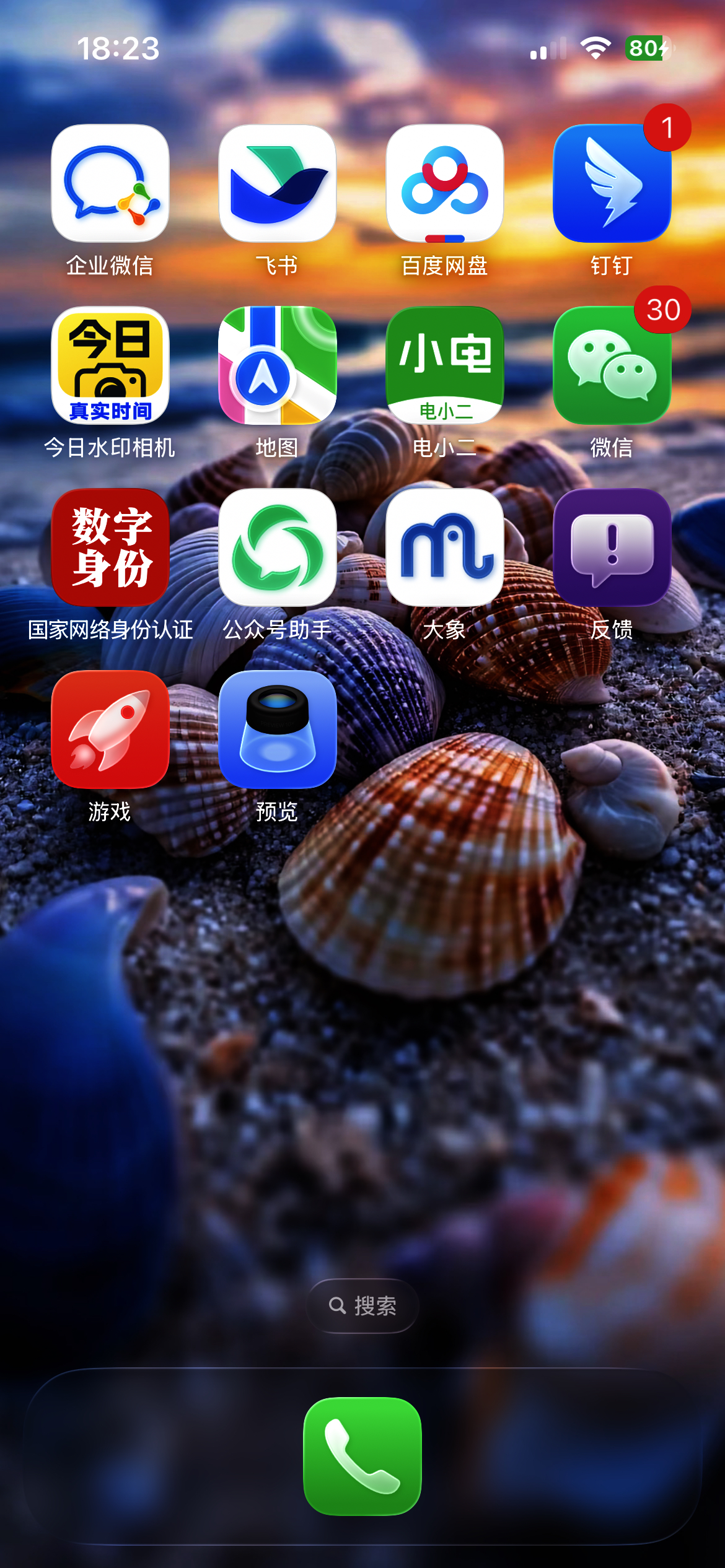Launch 飞书
The height and width of the screenshot is (1568, 725).
[278, 184]
